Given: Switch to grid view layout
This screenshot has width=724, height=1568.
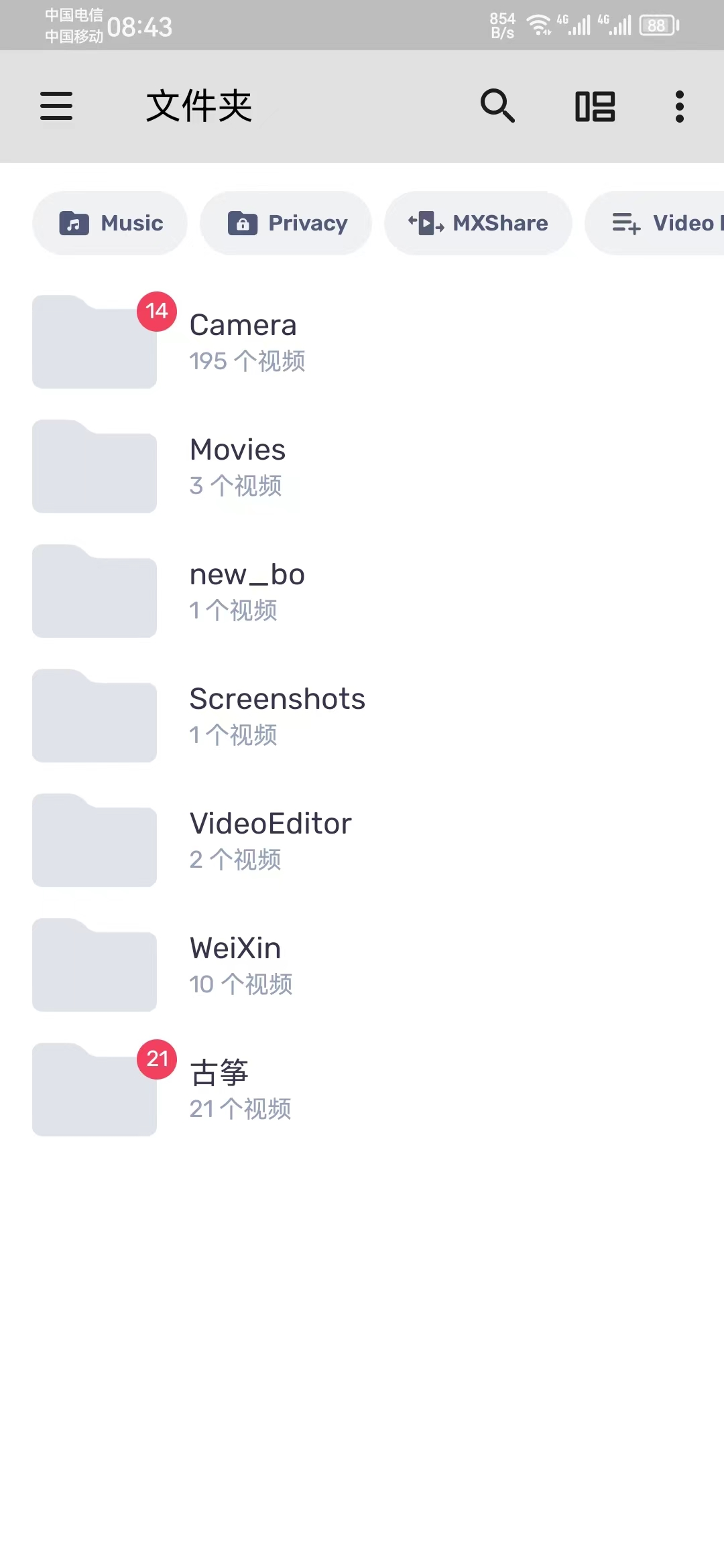Looking at the screenshot, I should tap(595, 107).
